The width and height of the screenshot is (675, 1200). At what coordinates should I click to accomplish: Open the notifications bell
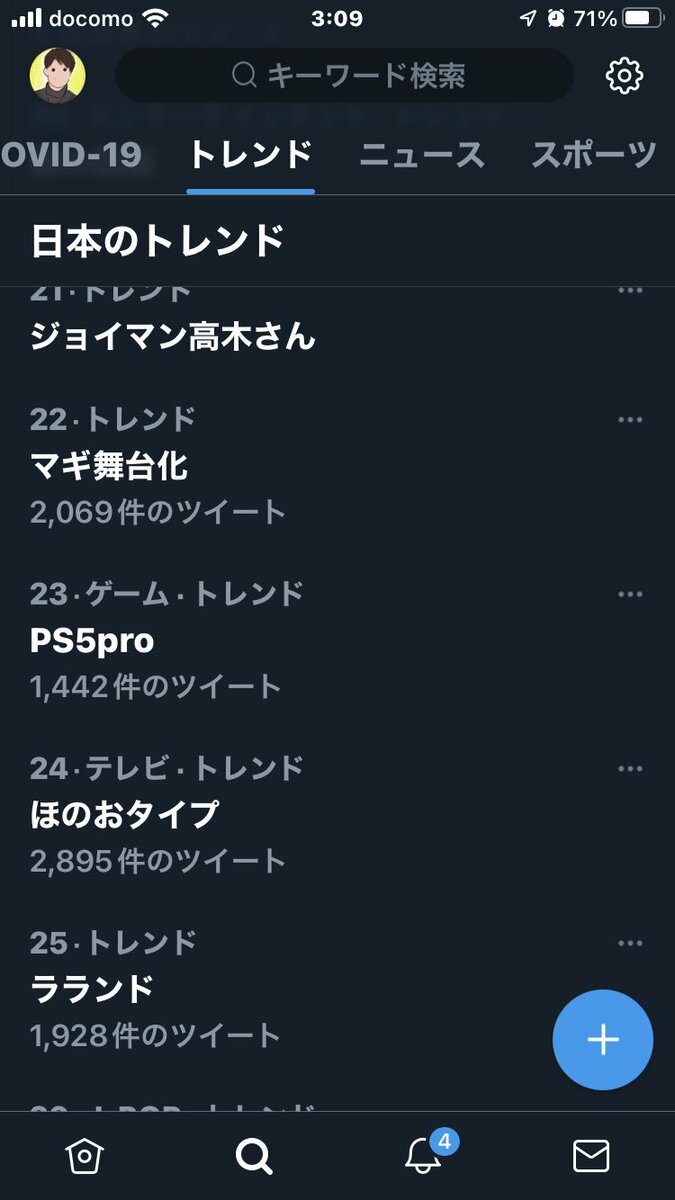coord(424,1154)
